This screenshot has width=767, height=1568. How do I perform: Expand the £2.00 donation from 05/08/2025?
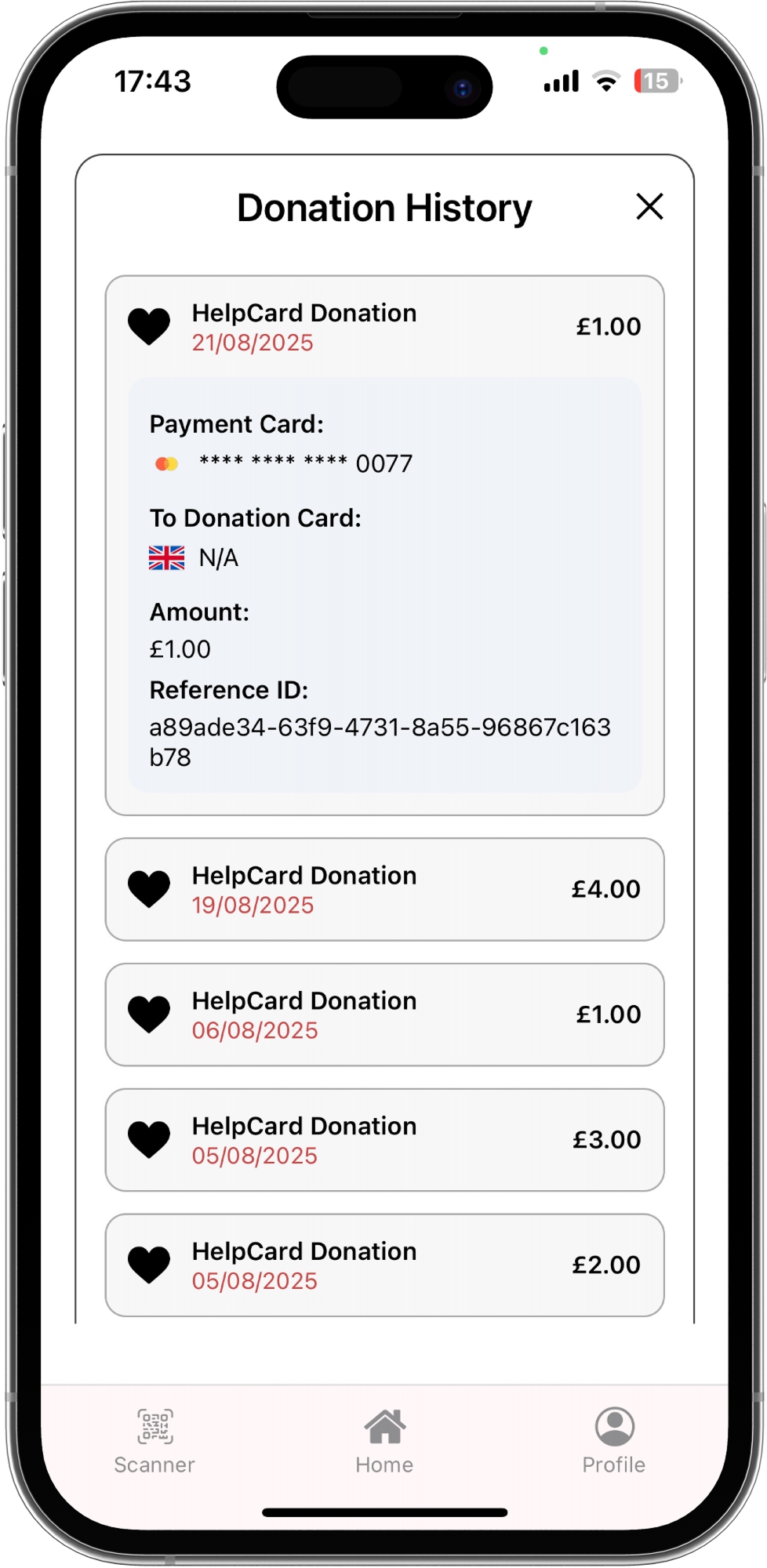click(384, 1265)
